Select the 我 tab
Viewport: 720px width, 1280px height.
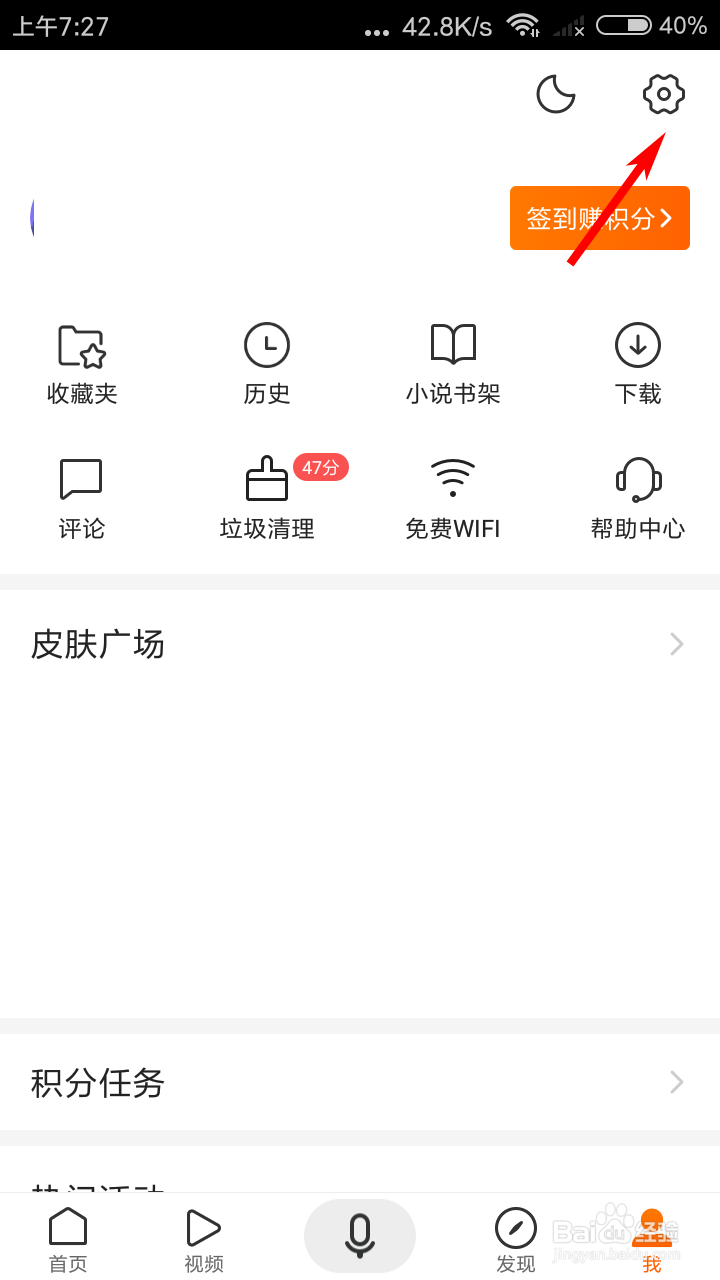tap(652, 1238)
